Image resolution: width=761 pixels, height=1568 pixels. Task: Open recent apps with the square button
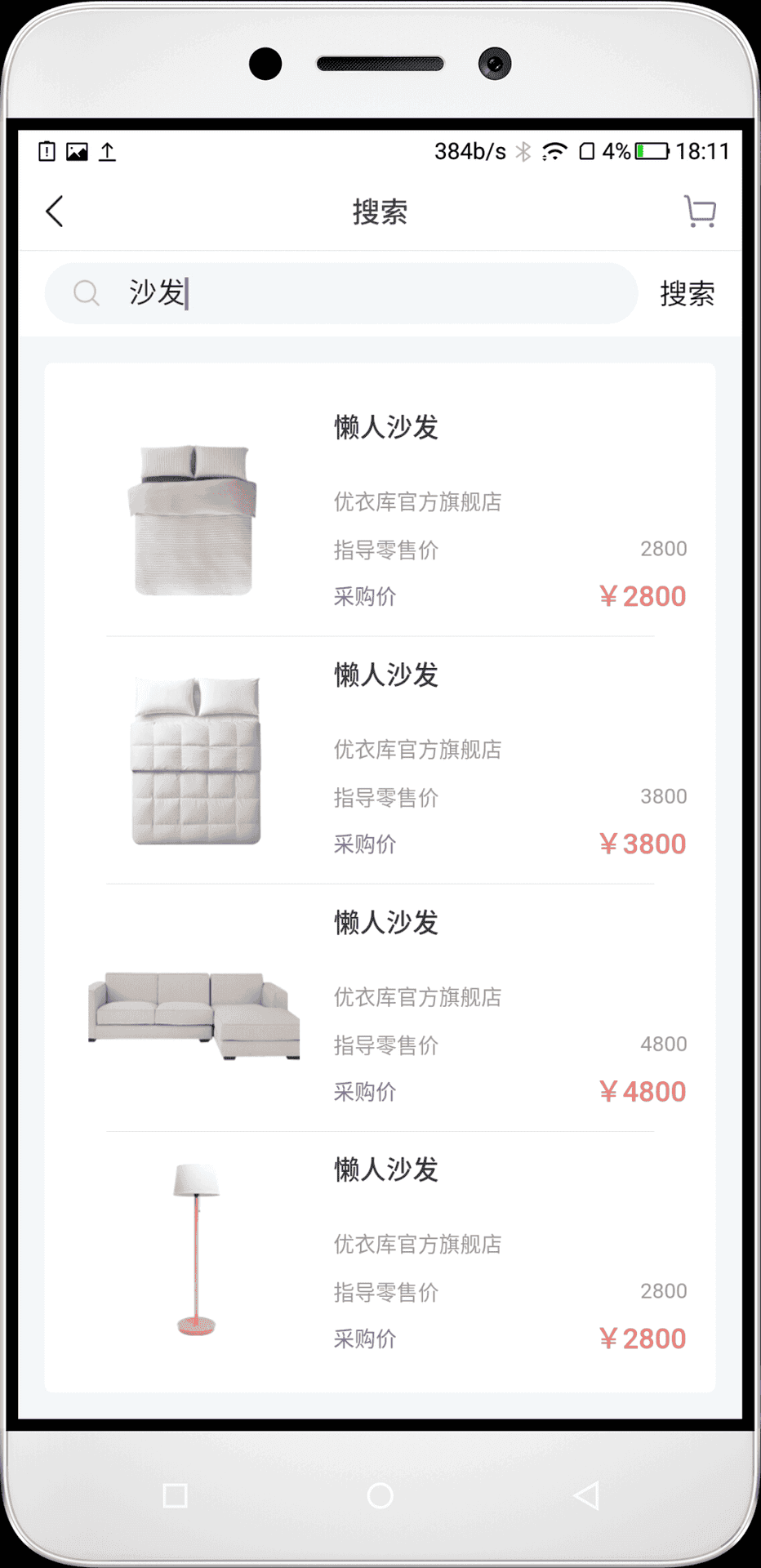coord(176,1496)
